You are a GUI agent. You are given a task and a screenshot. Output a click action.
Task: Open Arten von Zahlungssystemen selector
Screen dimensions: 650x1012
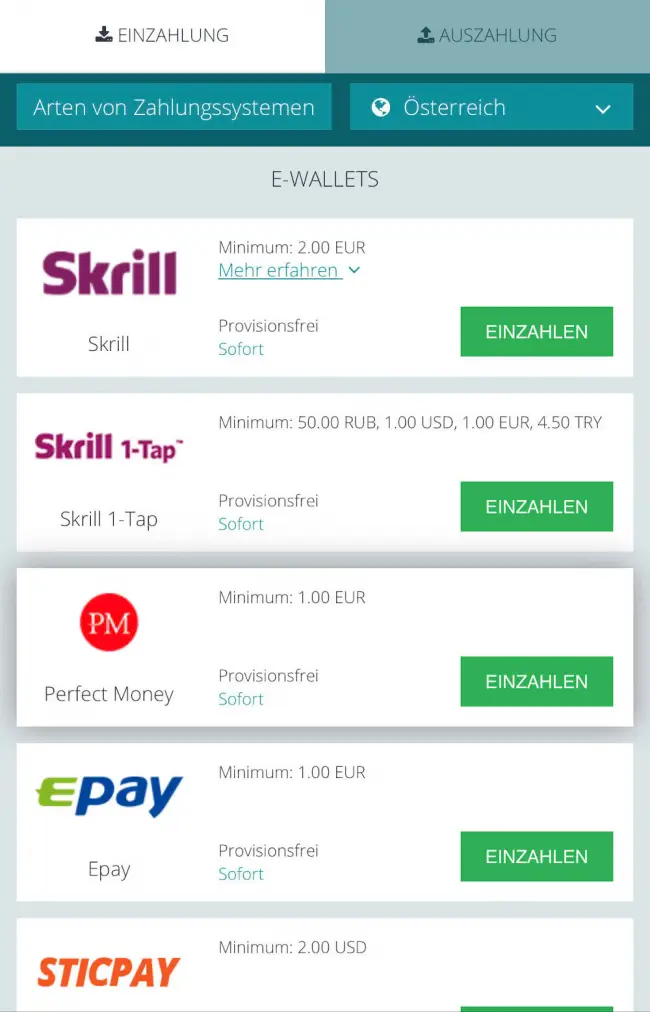click(174, 107)
